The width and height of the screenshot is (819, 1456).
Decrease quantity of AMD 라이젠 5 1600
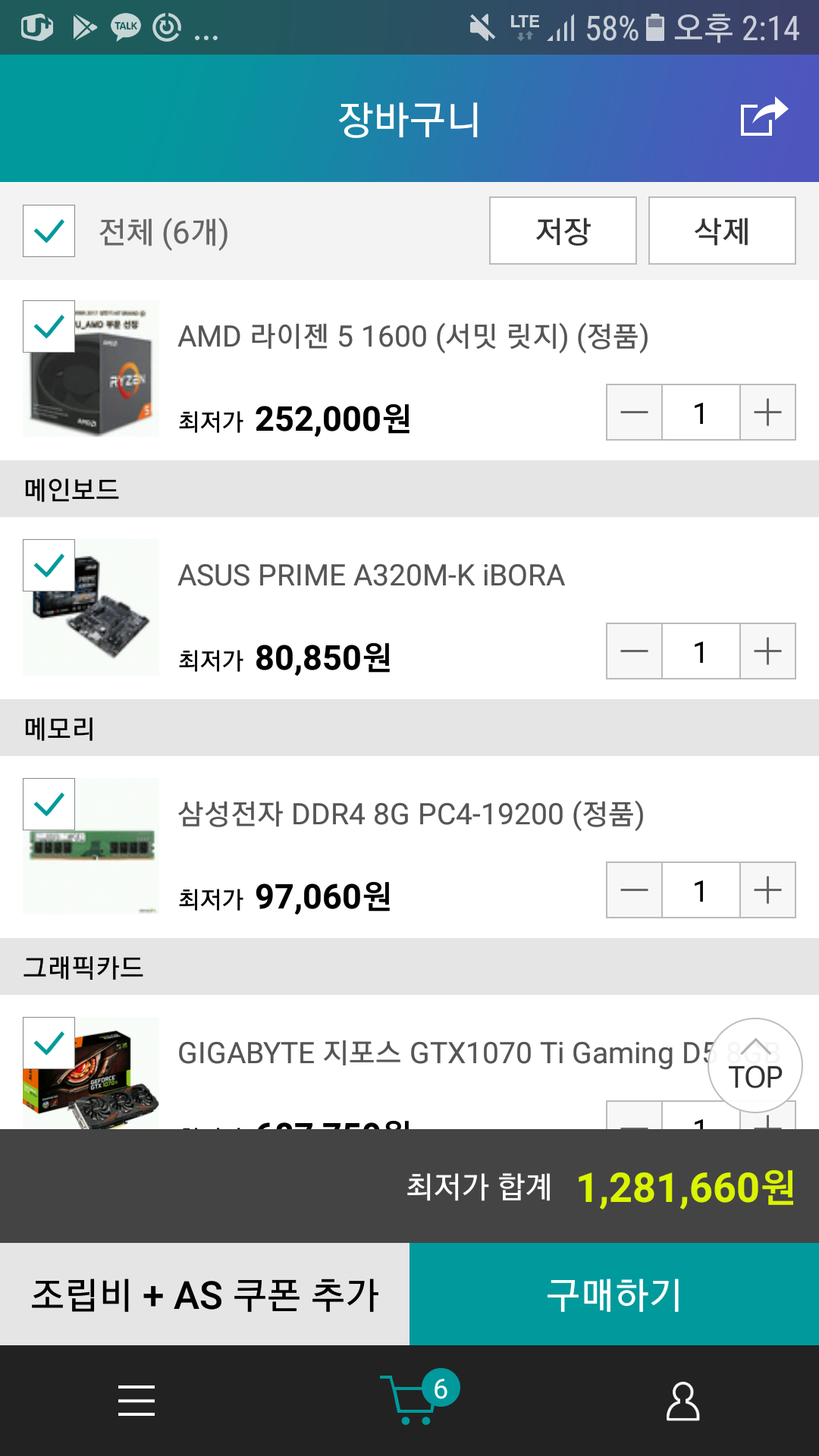(x=634, y=413)
